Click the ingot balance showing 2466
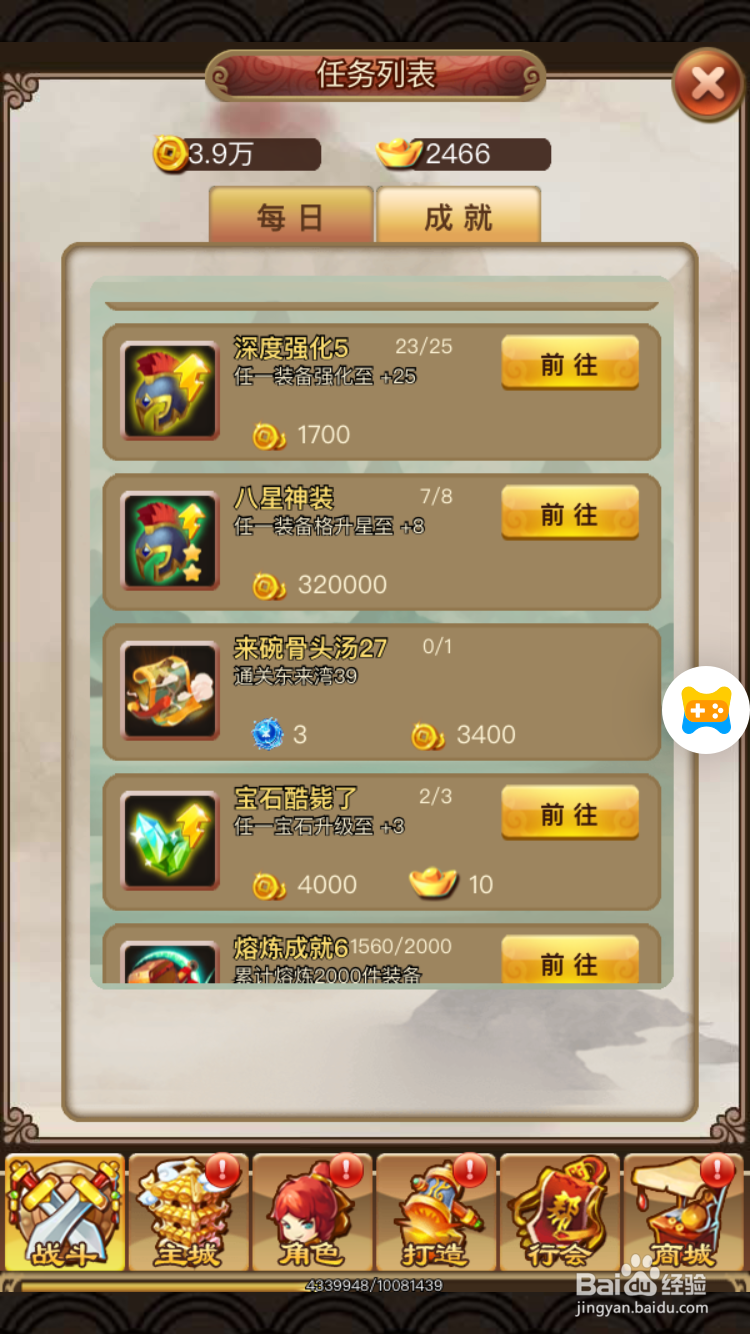750x1334 pixels. pos(460,153)
